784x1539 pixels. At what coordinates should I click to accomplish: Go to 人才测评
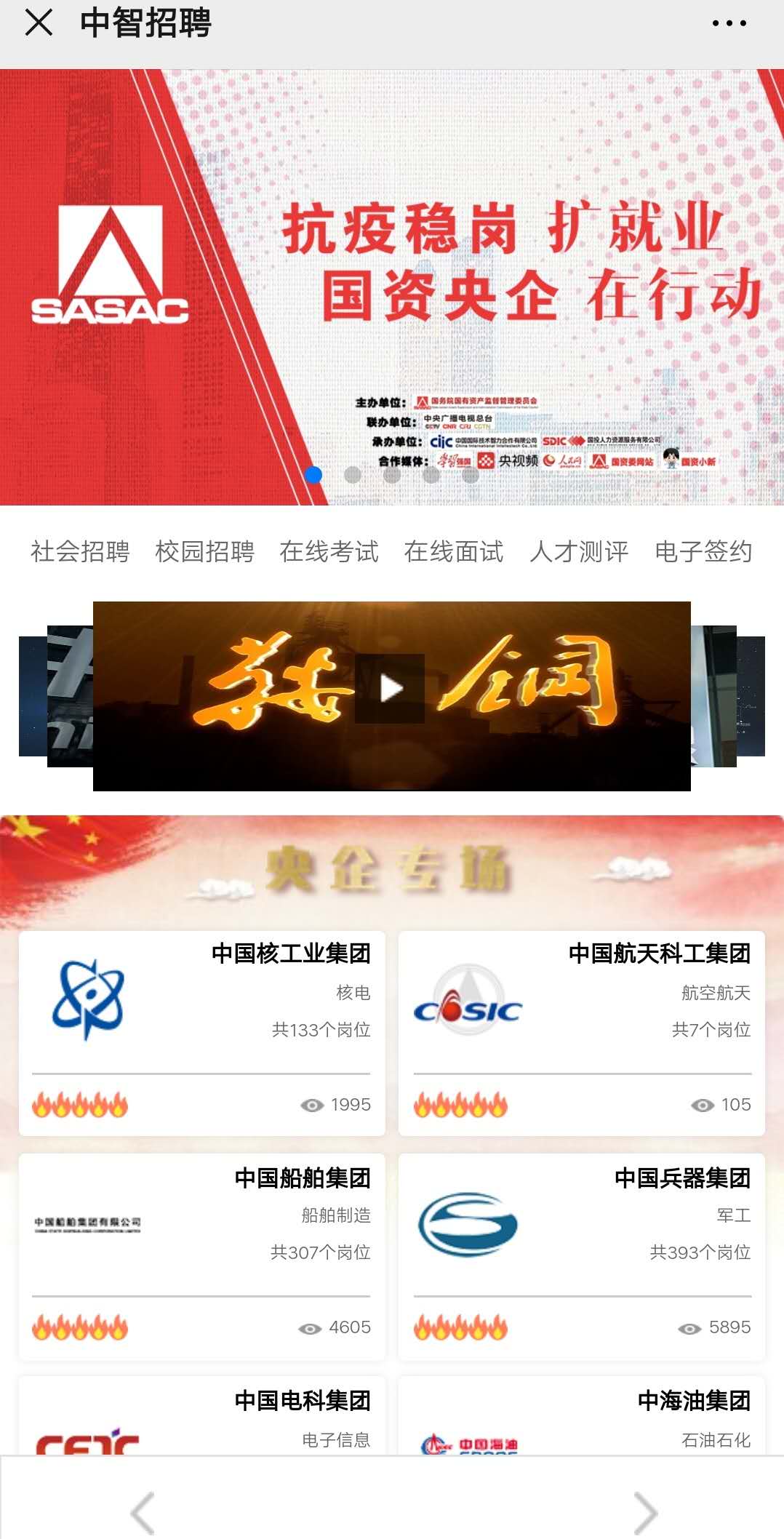click(579, 551)
